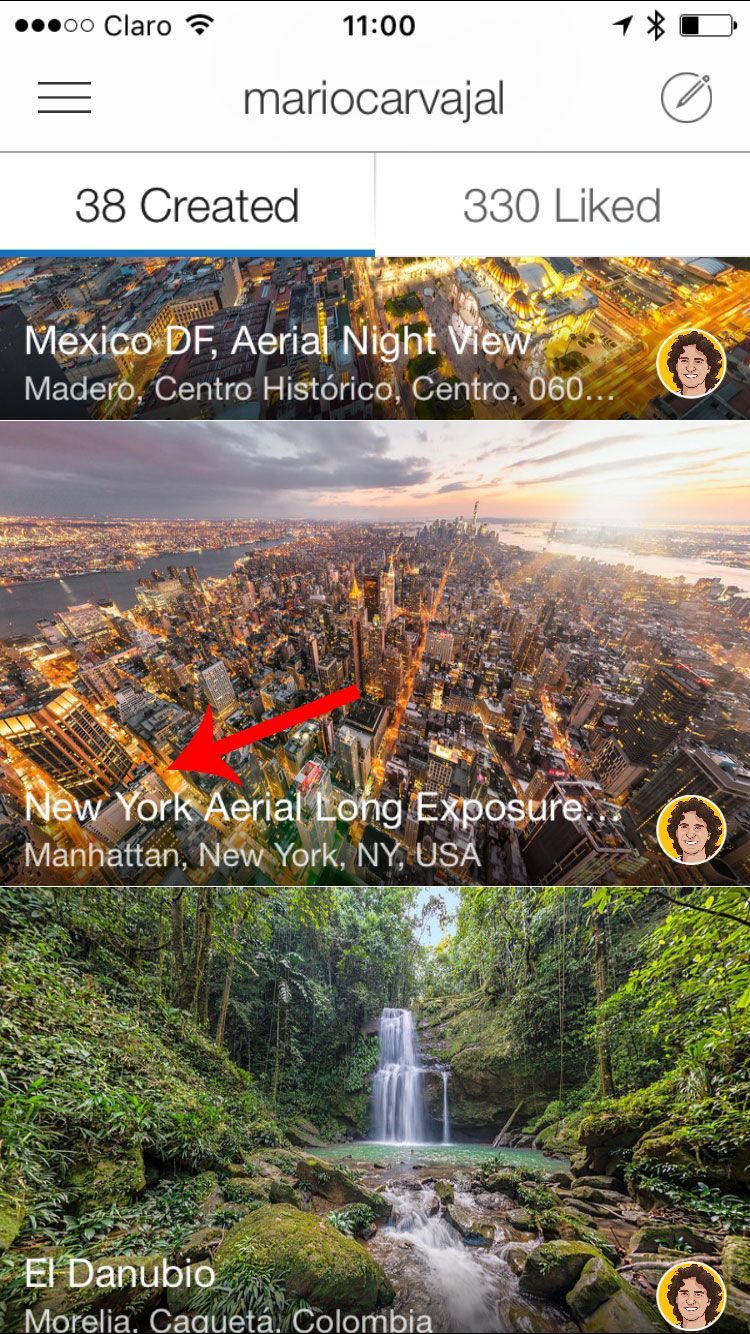Tap the edit pencil icon
The width and height of the screenshot is (750, 1334).
[687, 98]
